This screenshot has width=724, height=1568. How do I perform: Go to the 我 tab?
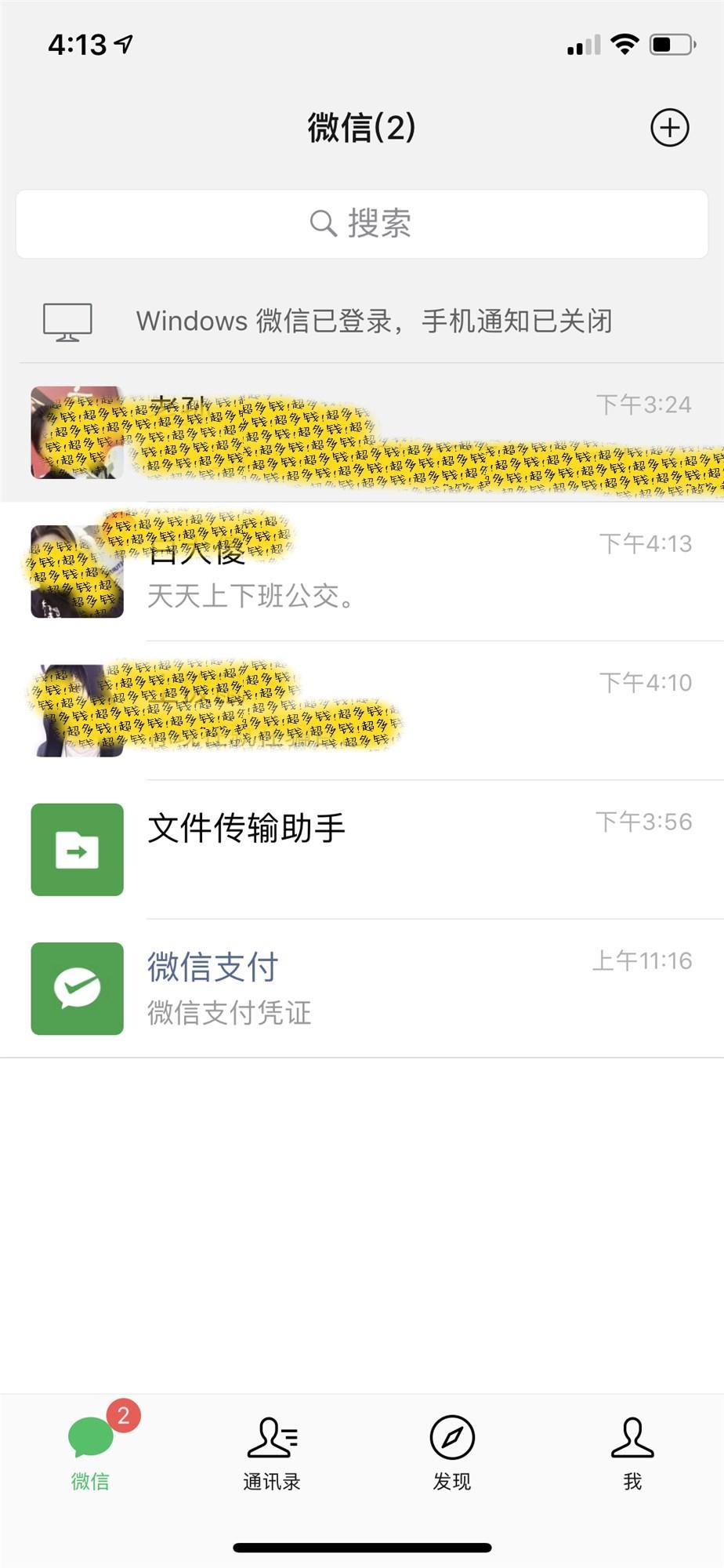coord(632,1452)
